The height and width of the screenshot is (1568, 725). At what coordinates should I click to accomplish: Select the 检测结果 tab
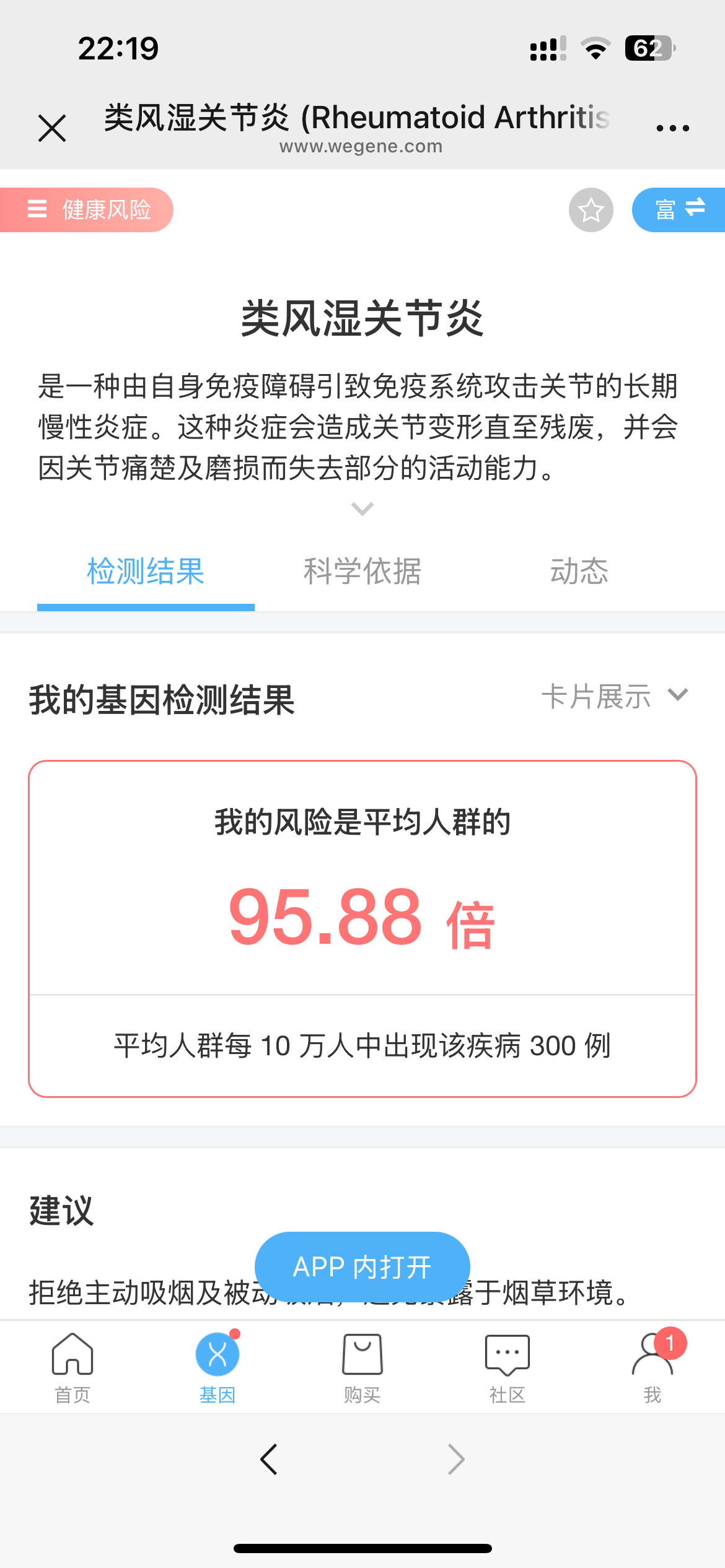(146, 571)
